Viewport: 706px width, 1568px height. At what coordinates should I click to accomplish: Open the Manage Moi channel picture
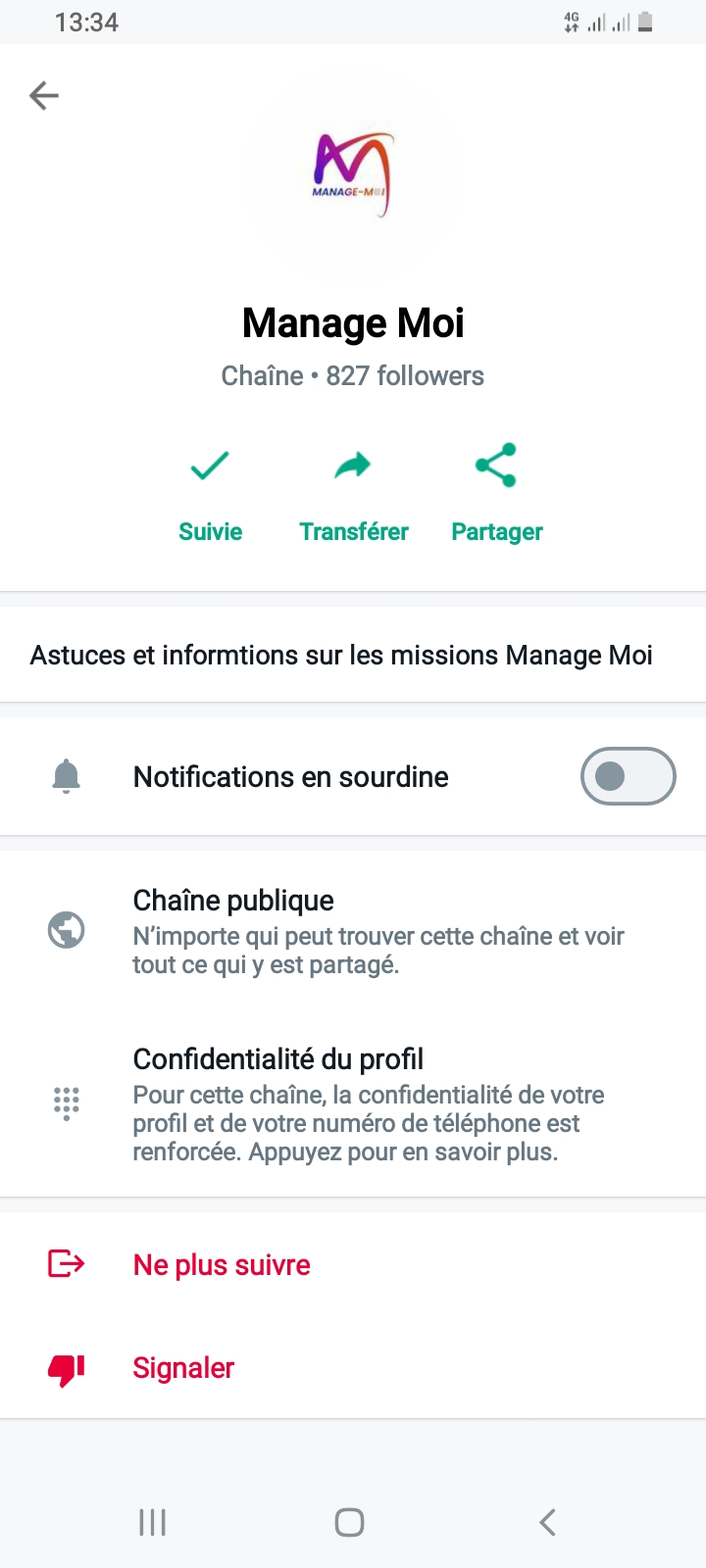click(x=352, y=174)
